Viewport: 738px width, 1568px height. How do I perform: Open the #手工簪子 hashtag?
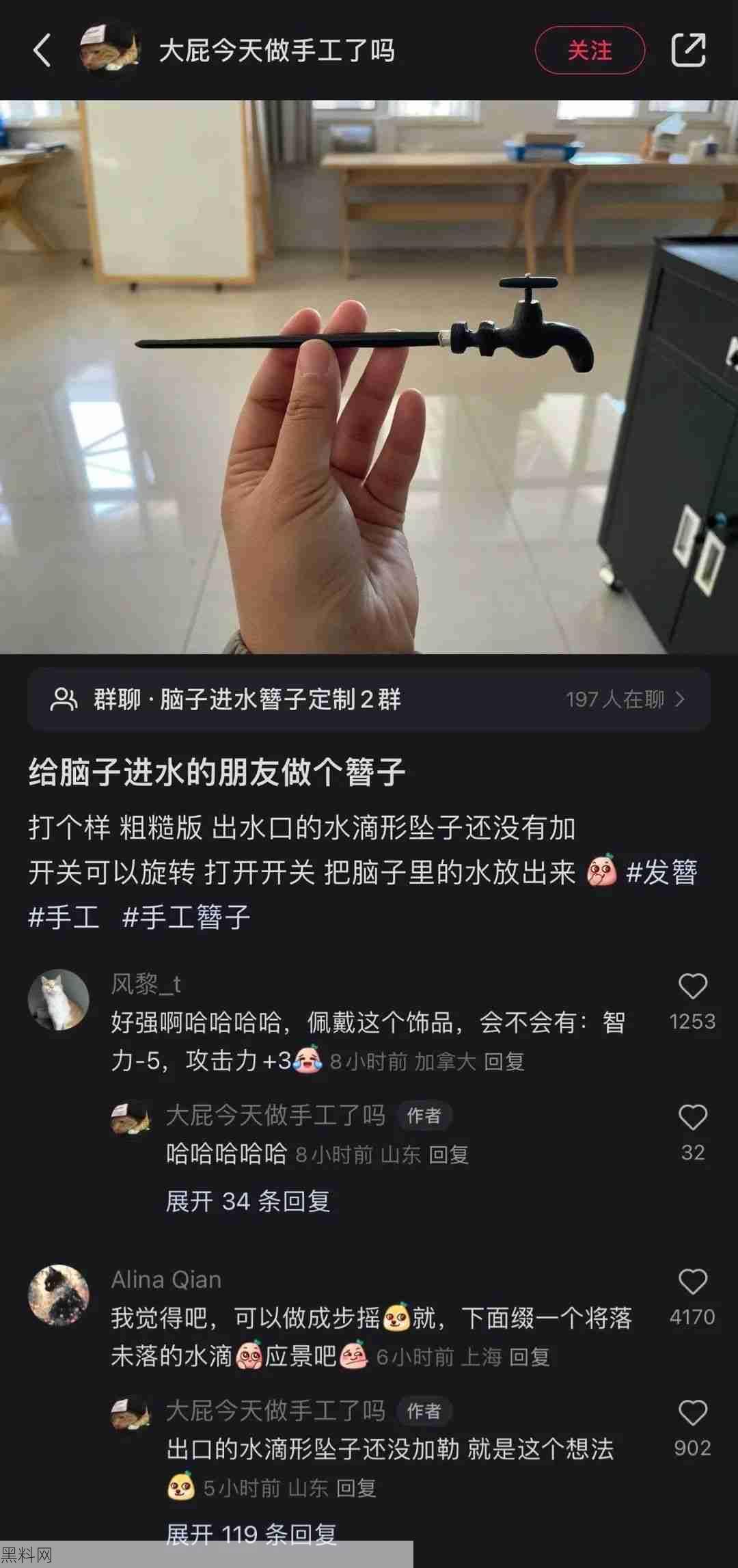pyautogui.click(x=186, y=917)
